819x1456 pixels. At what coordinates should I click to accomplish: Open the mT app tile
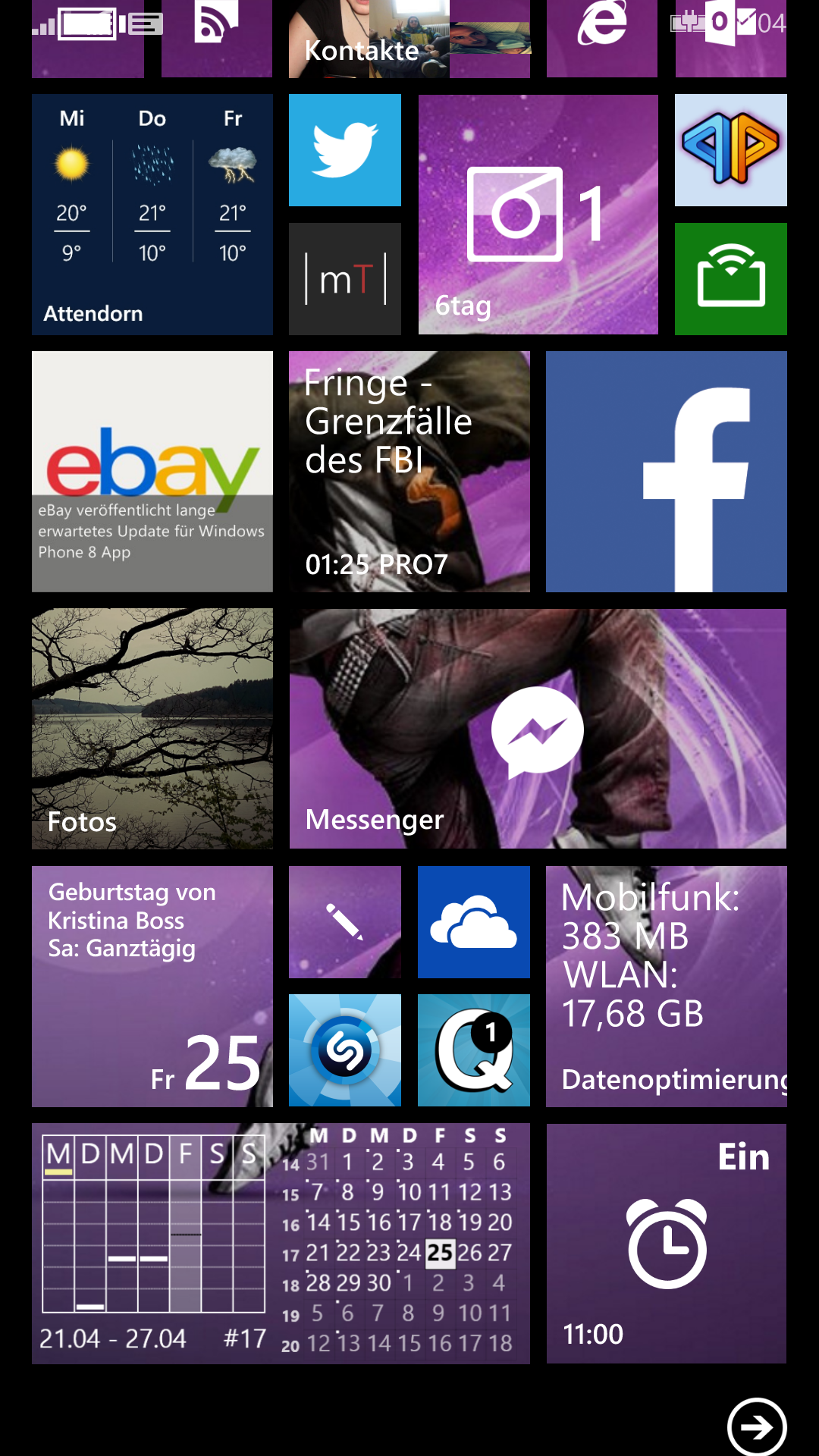pos(345,279)
